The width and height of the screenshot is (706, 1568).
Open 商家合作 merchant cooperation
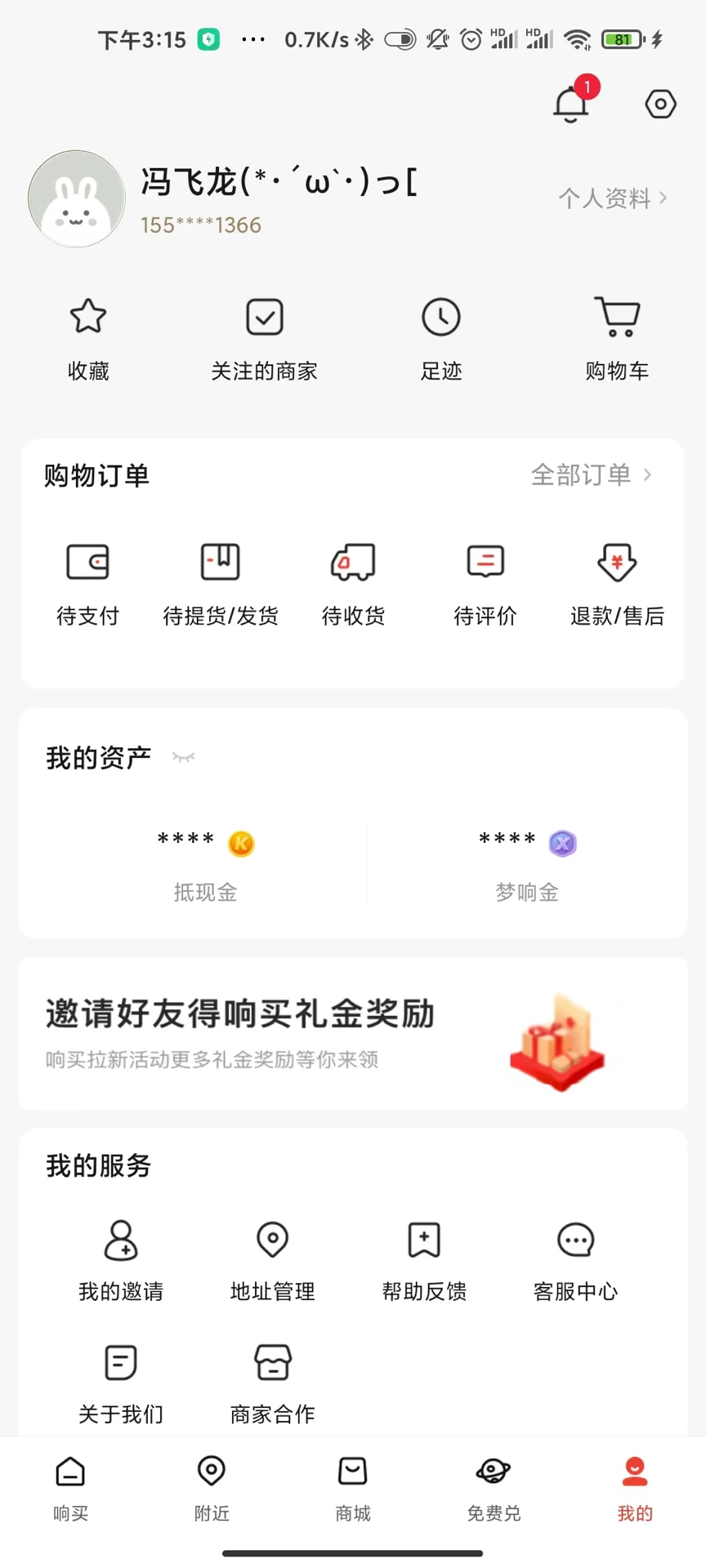coord(270,1362)
